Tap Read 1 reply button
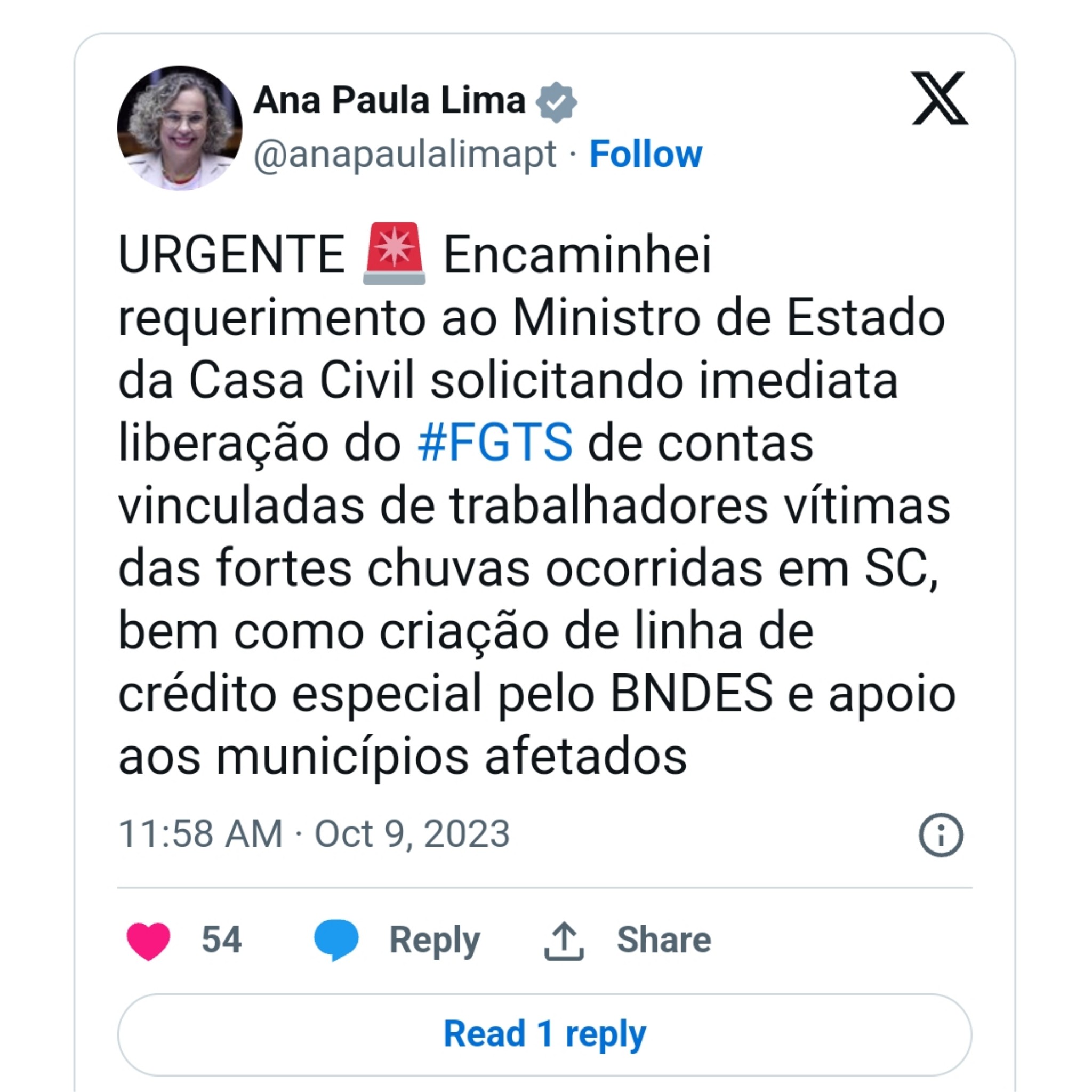This screenshot has height=1092, width=1092. coord(544,1034)
